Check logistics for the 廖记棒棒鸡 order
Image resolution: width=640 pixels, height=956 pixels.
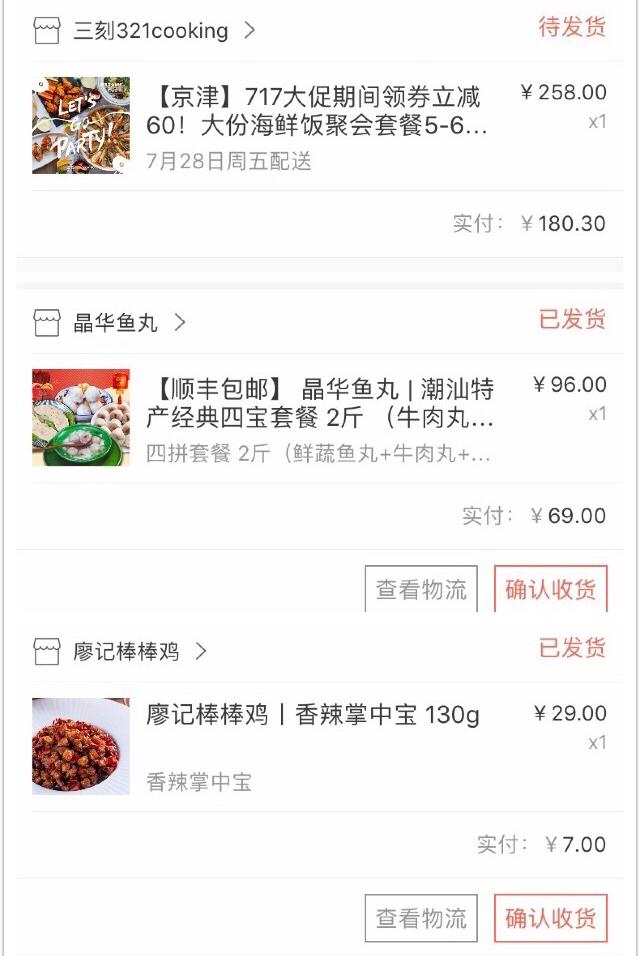(x=421, y=917)
